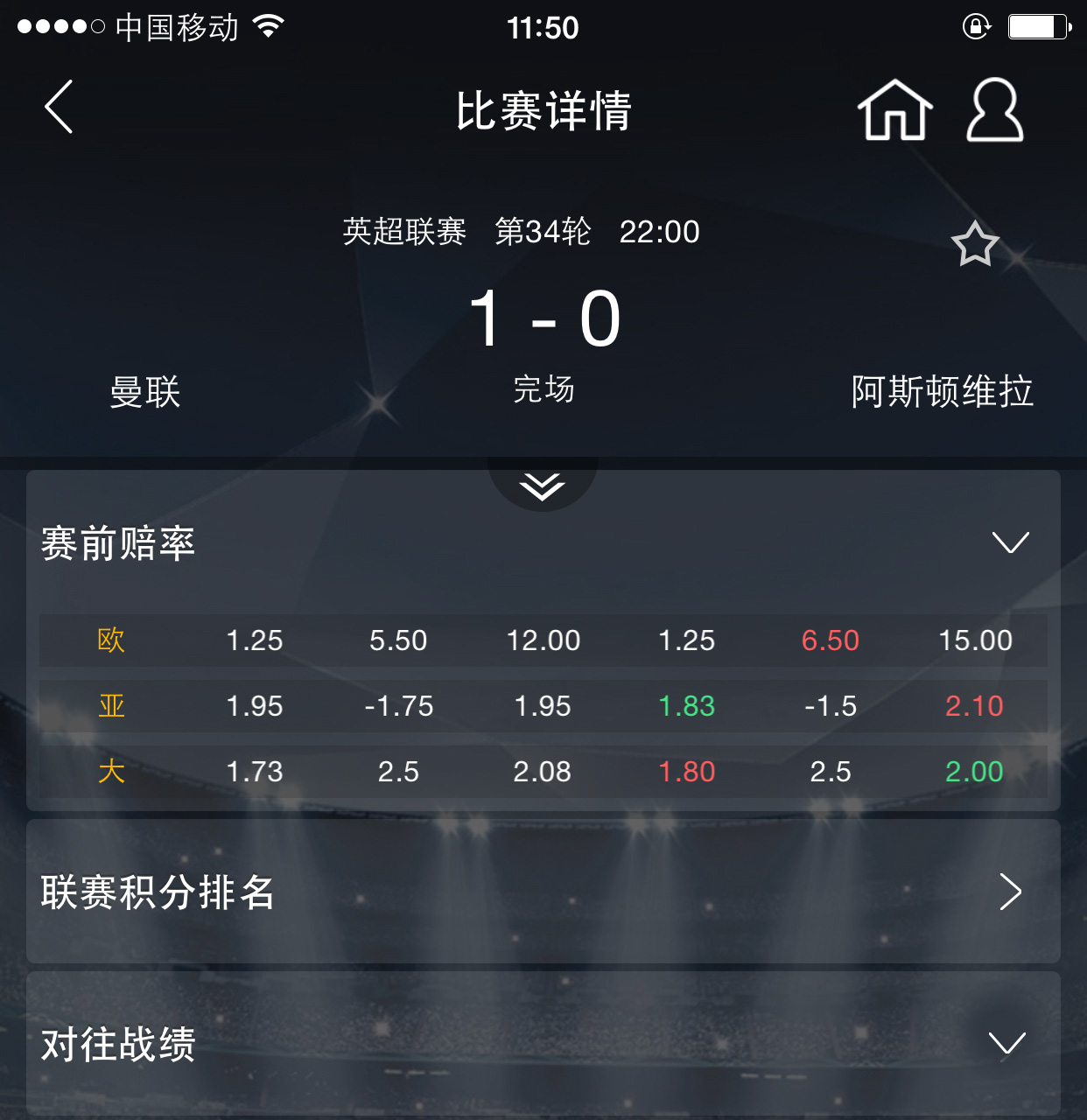The height and width of the screenshot is (1120, 1087).
Task: Select the 欧 (European odds) row label
Action: tap(111, 640)
